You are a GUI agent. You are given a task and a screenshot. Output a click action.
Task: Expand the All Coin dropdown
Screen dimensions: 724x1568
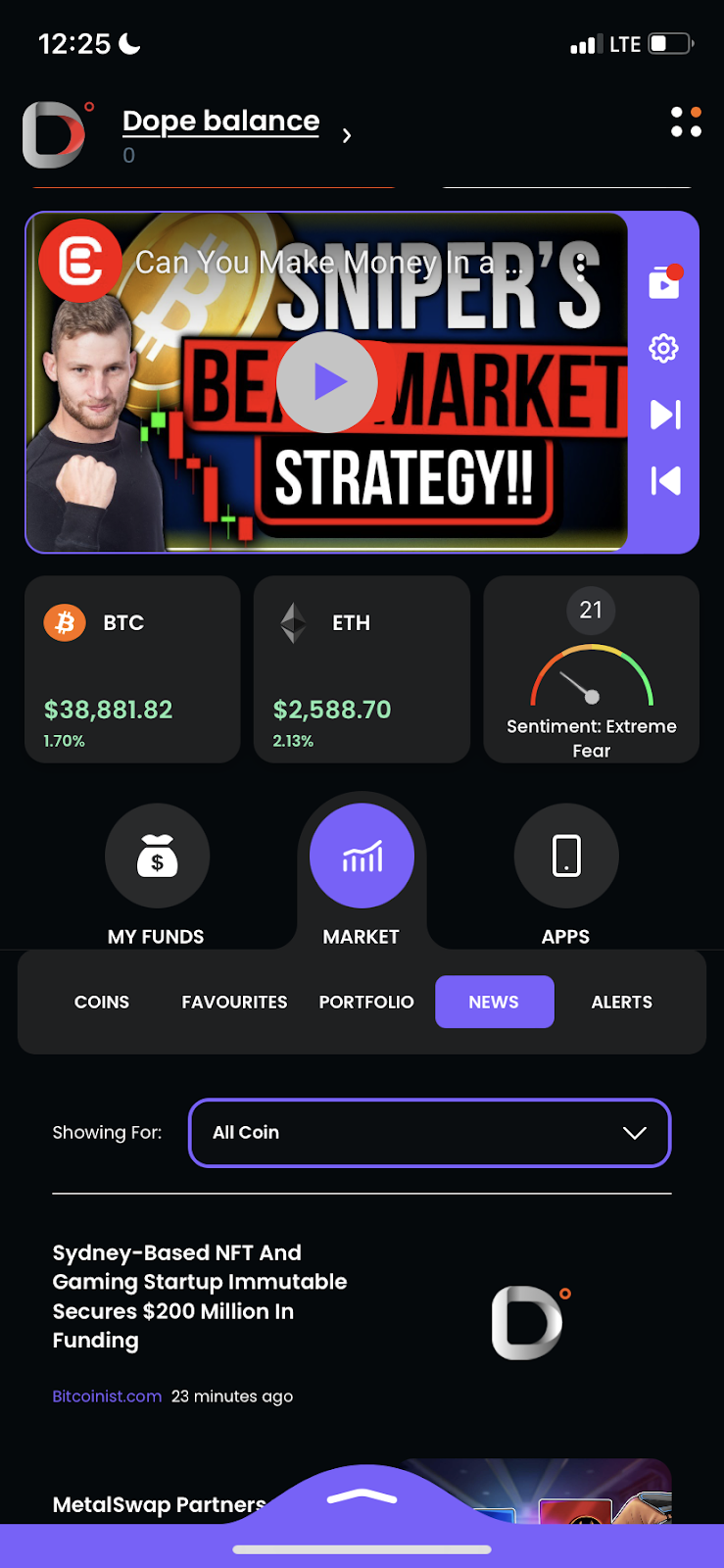point(429,1133)
